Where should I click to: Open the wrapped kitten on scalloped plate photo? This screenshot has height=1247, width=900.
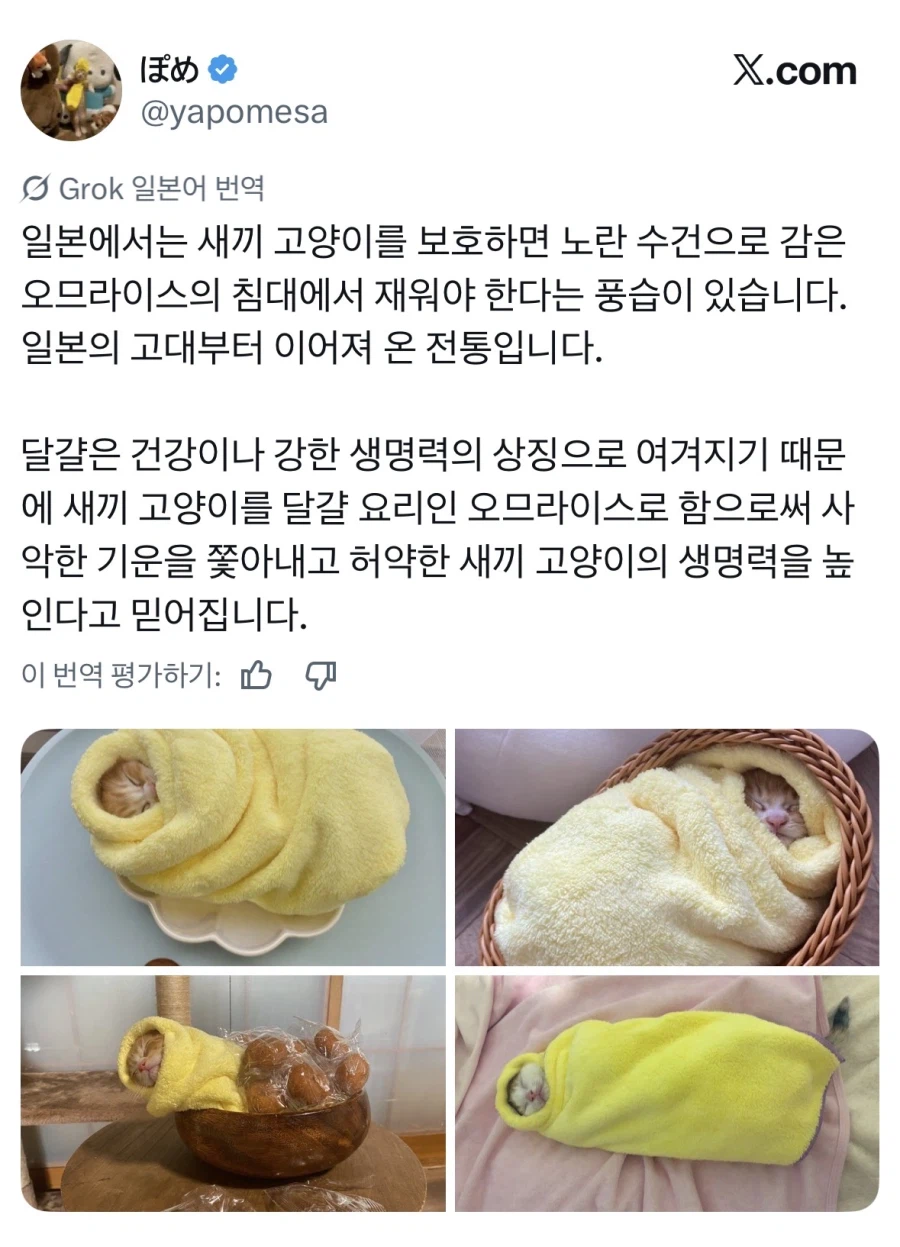point(230,845)
